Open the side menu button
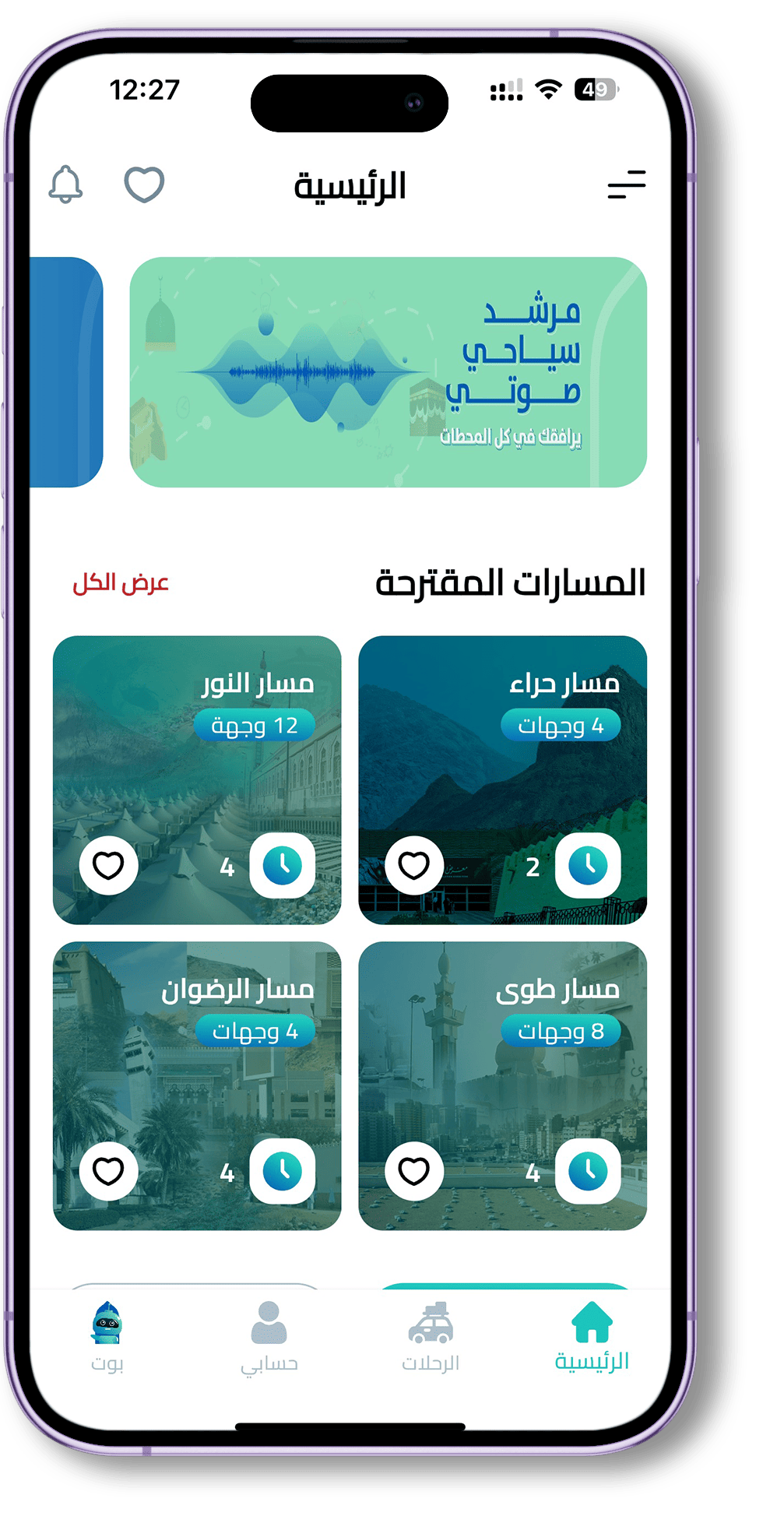 626,185
